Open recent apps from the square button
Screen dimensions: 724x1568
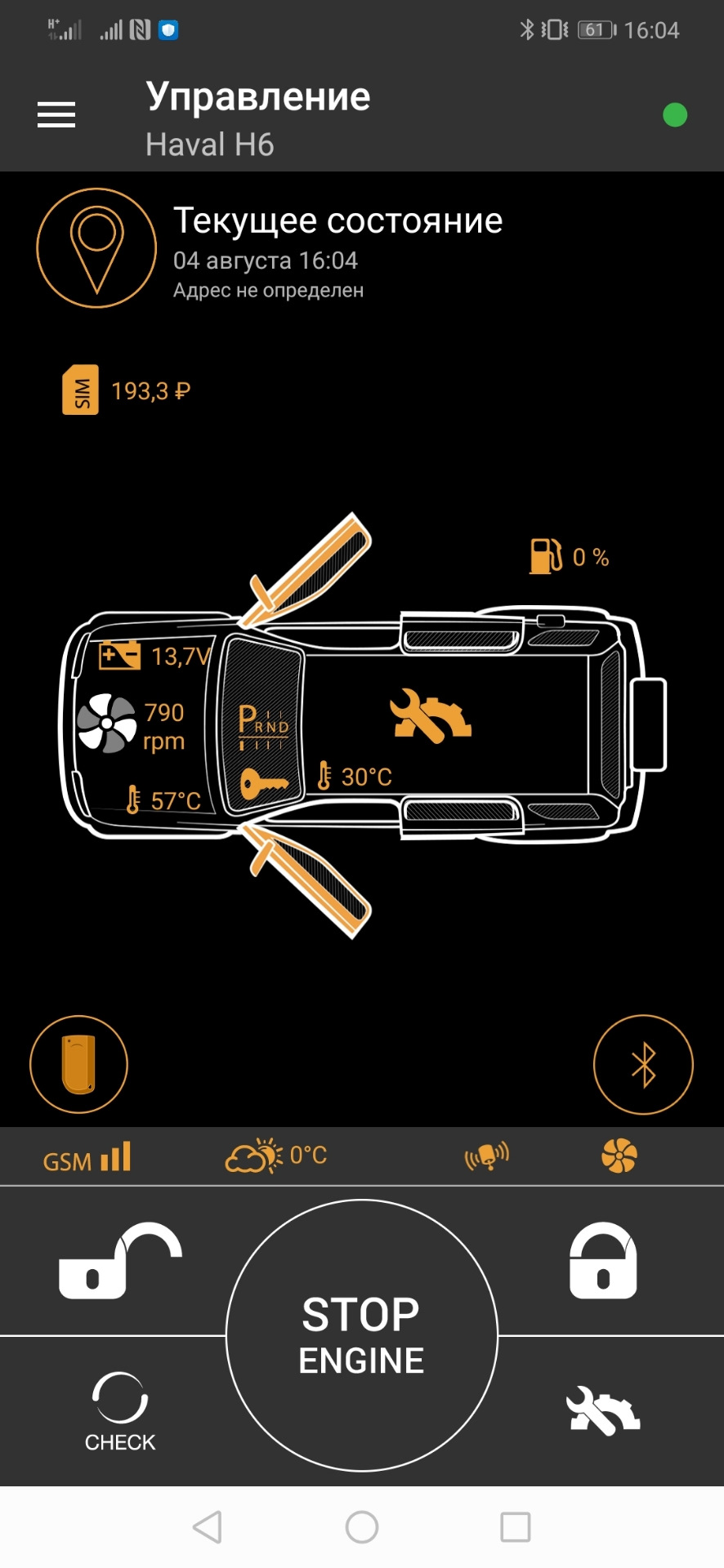point(515,1526)
